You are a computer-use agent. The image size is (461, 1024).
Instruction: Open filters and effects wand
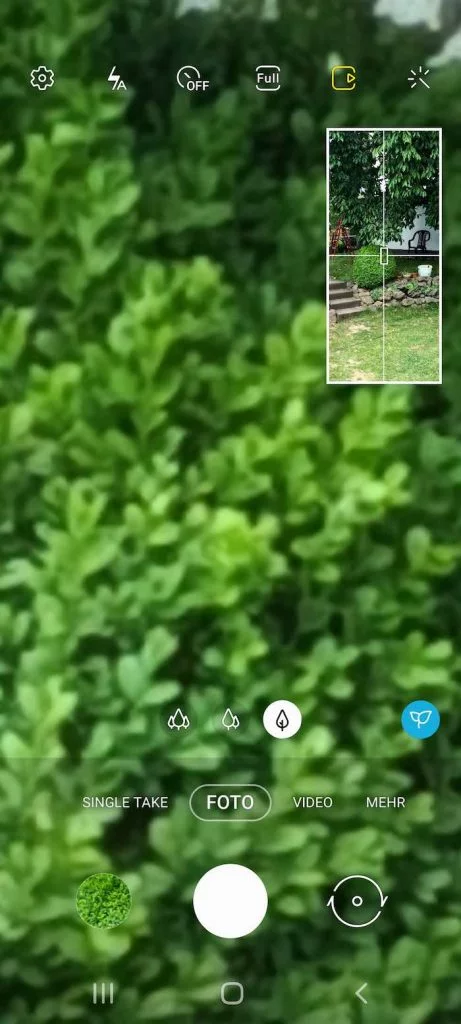pyautogui.click(x=419, y=78)
